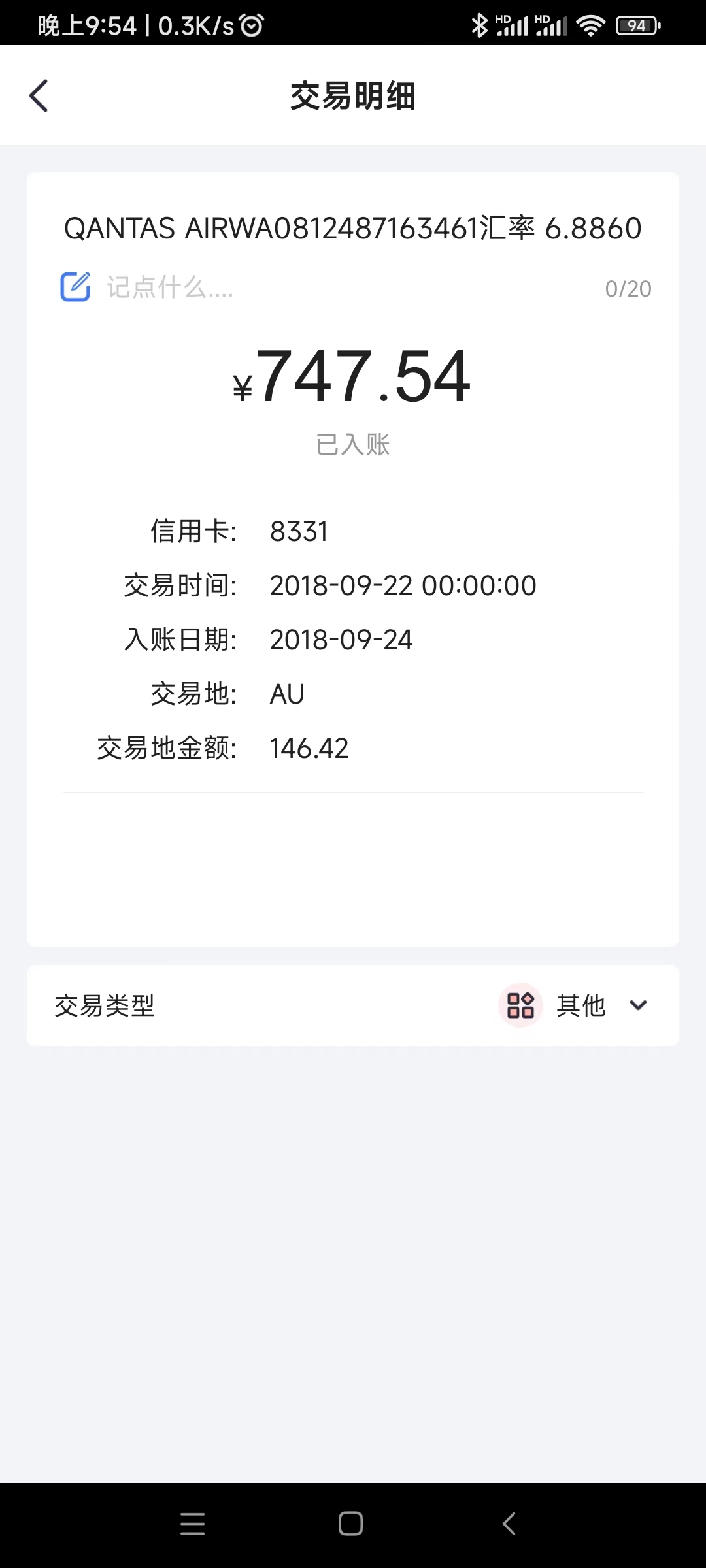Open the 其他 transaction type selector
This screenshot has width=706, height=1568.
[x=580, y=1005]
